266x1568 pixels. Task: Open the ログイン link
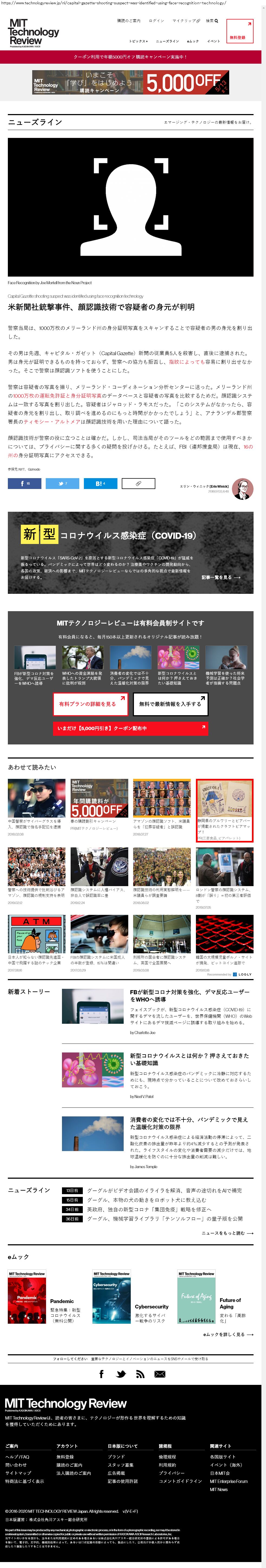156,21
